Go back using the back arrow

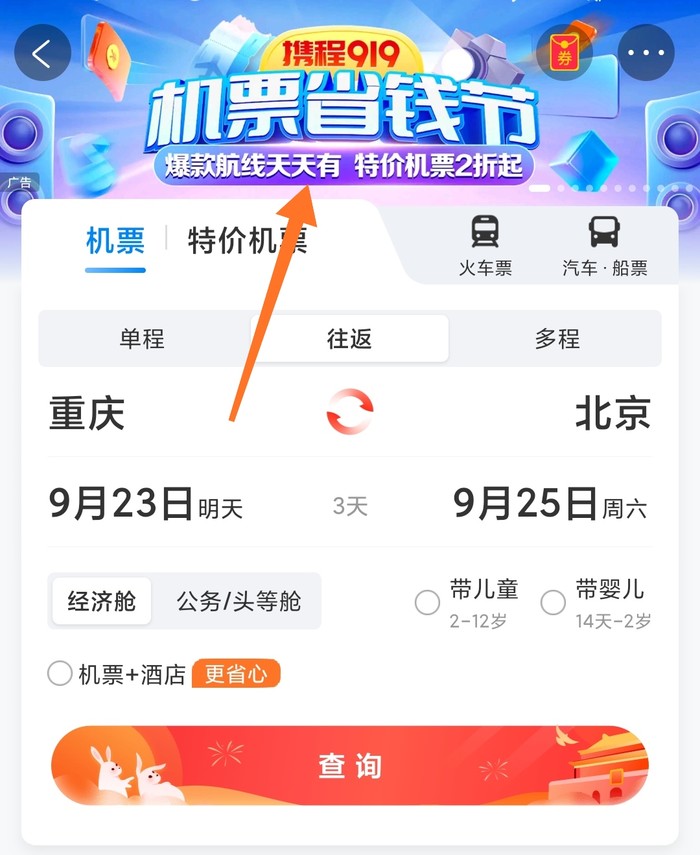(x=42, y=54)
